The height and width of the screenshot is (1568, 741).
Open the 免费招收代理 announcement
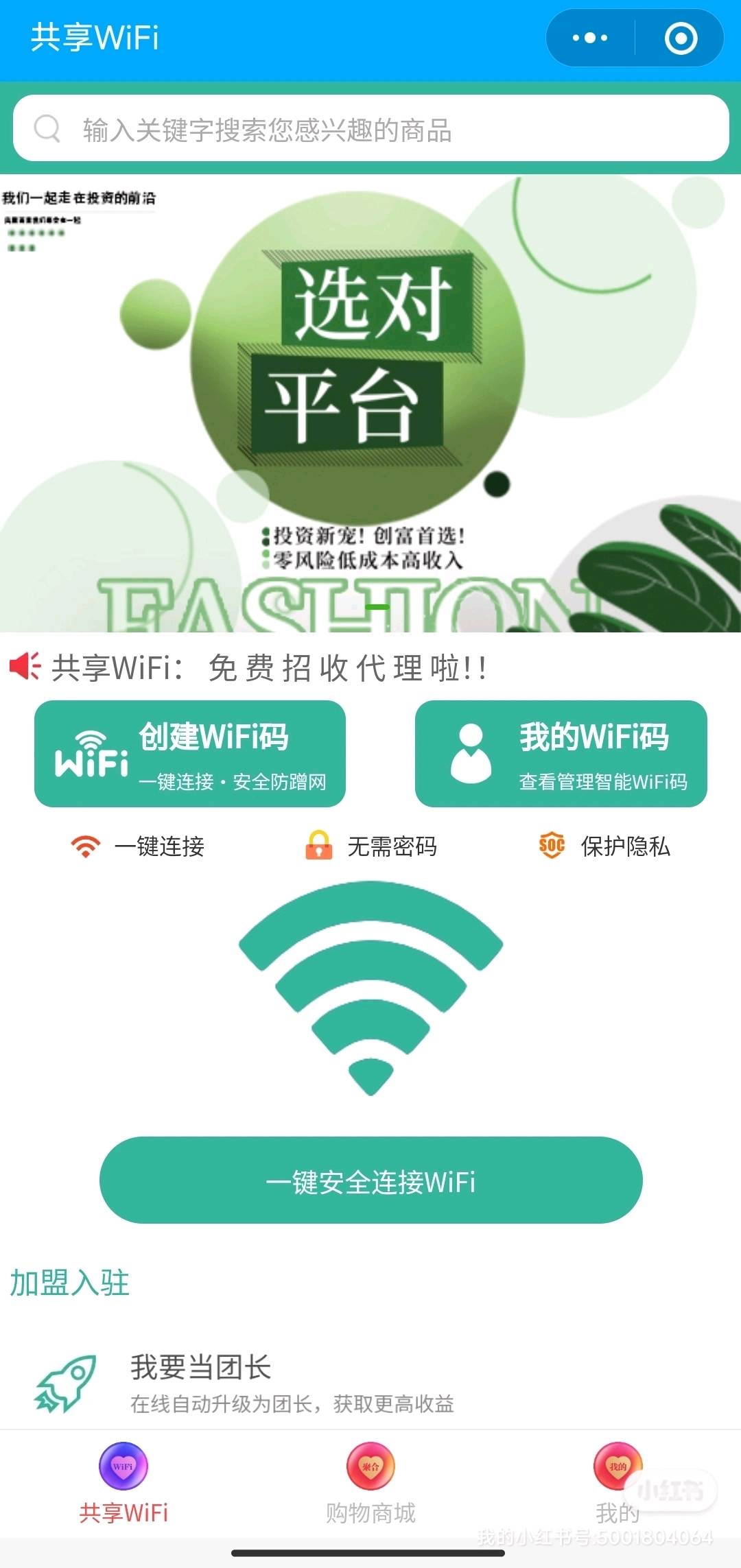268,667
